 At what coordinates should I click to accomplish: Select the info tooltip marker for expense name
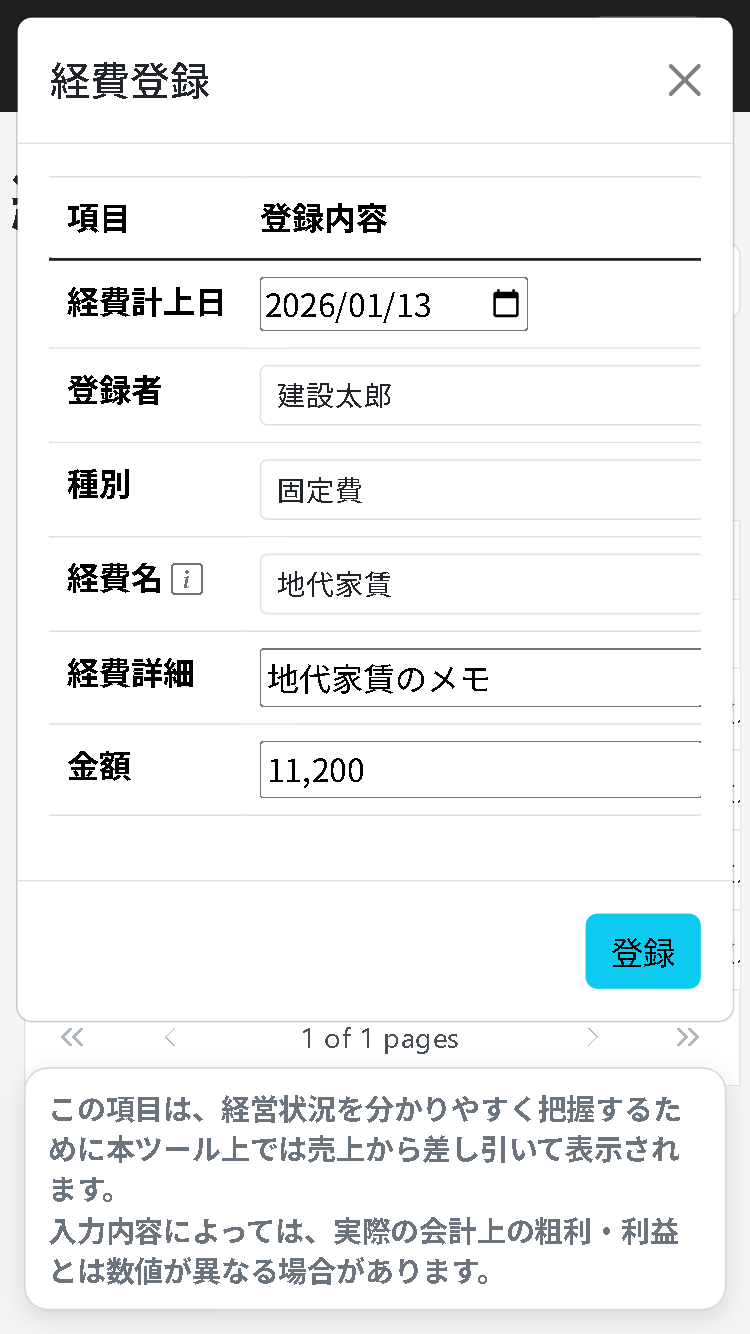point(188,579)
